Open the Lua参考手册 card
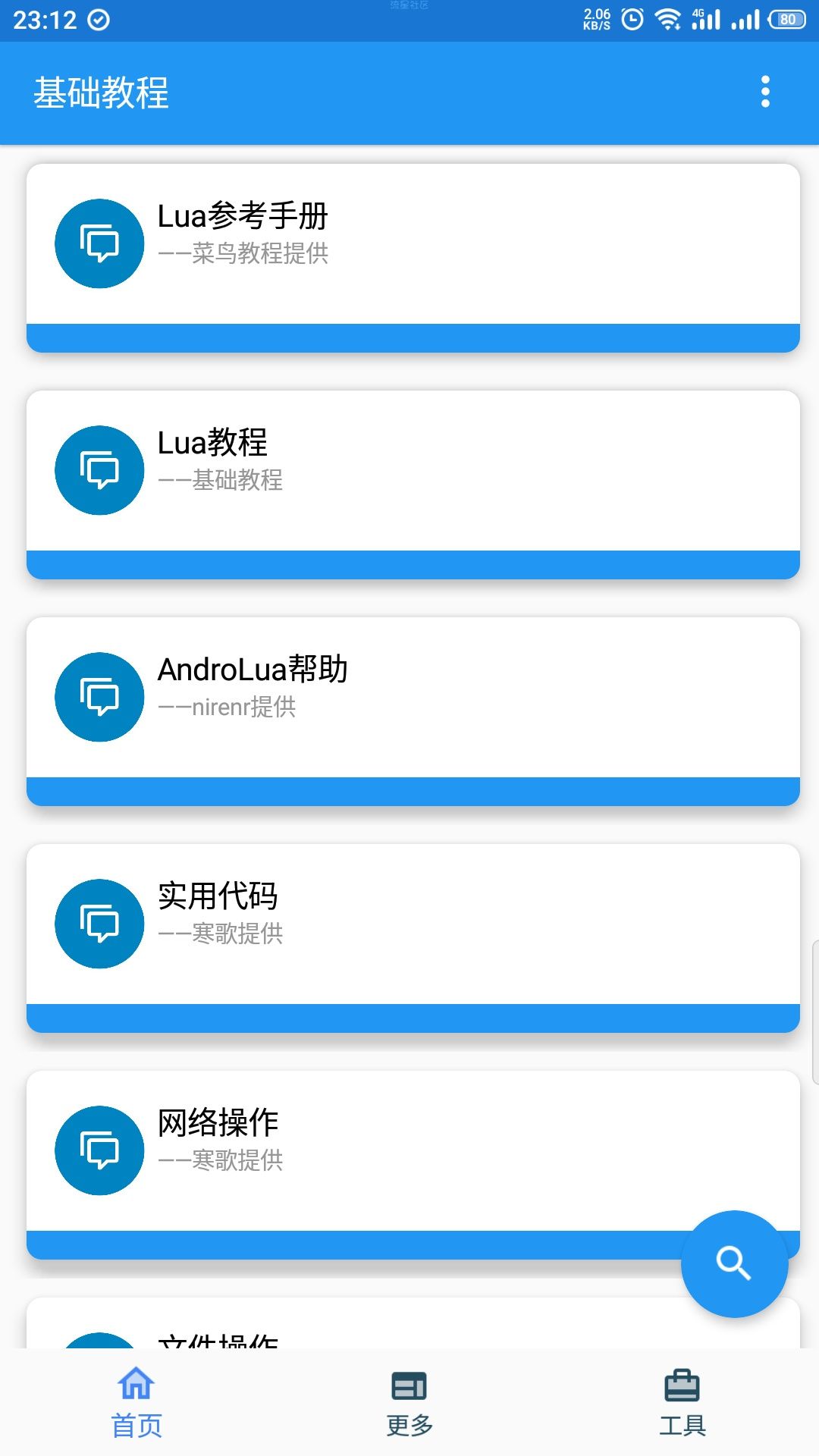Screen dimensions: 819x1456 click(413, 258)
